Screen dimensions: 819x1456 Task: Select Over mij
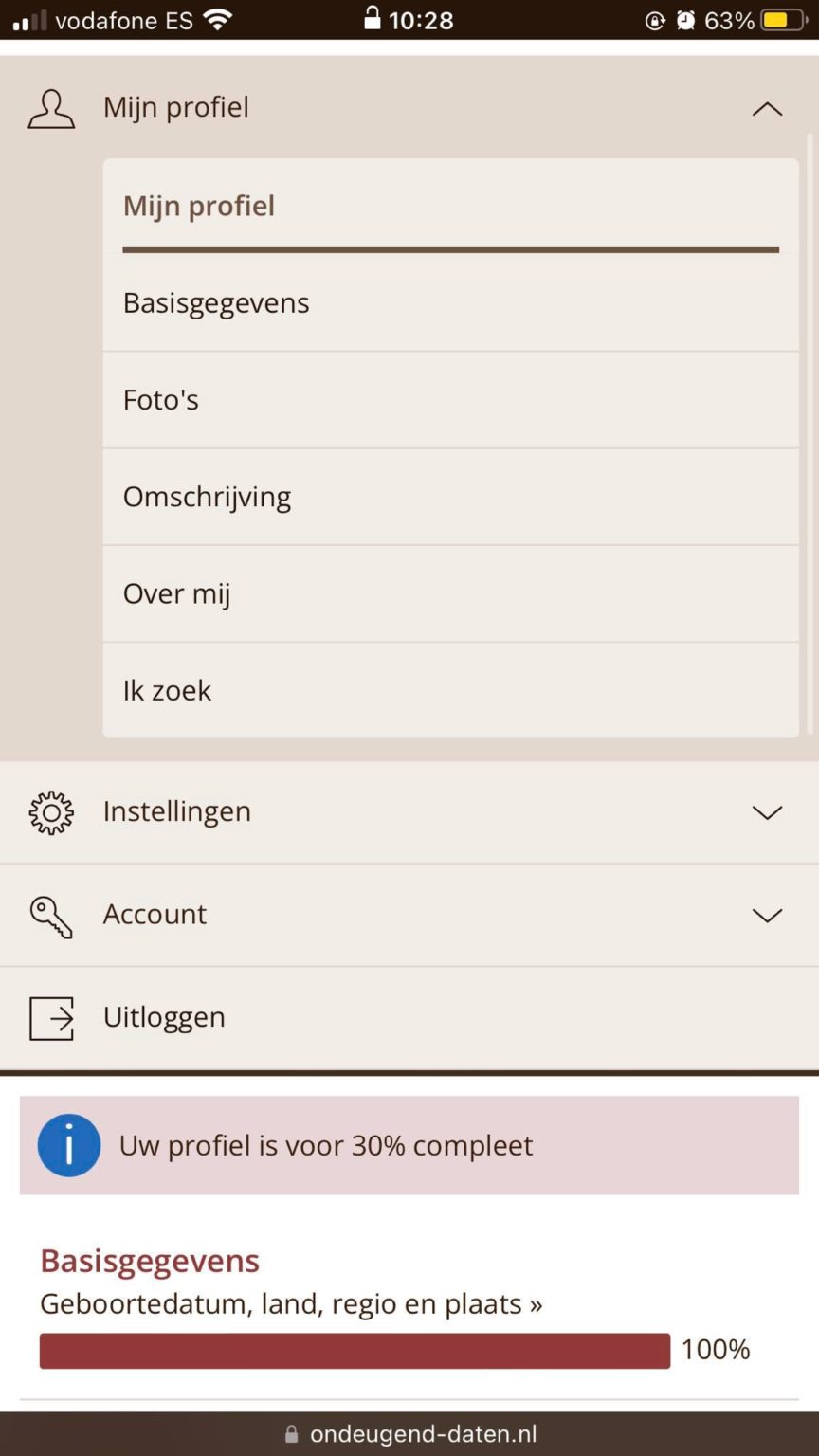[450, 593]
